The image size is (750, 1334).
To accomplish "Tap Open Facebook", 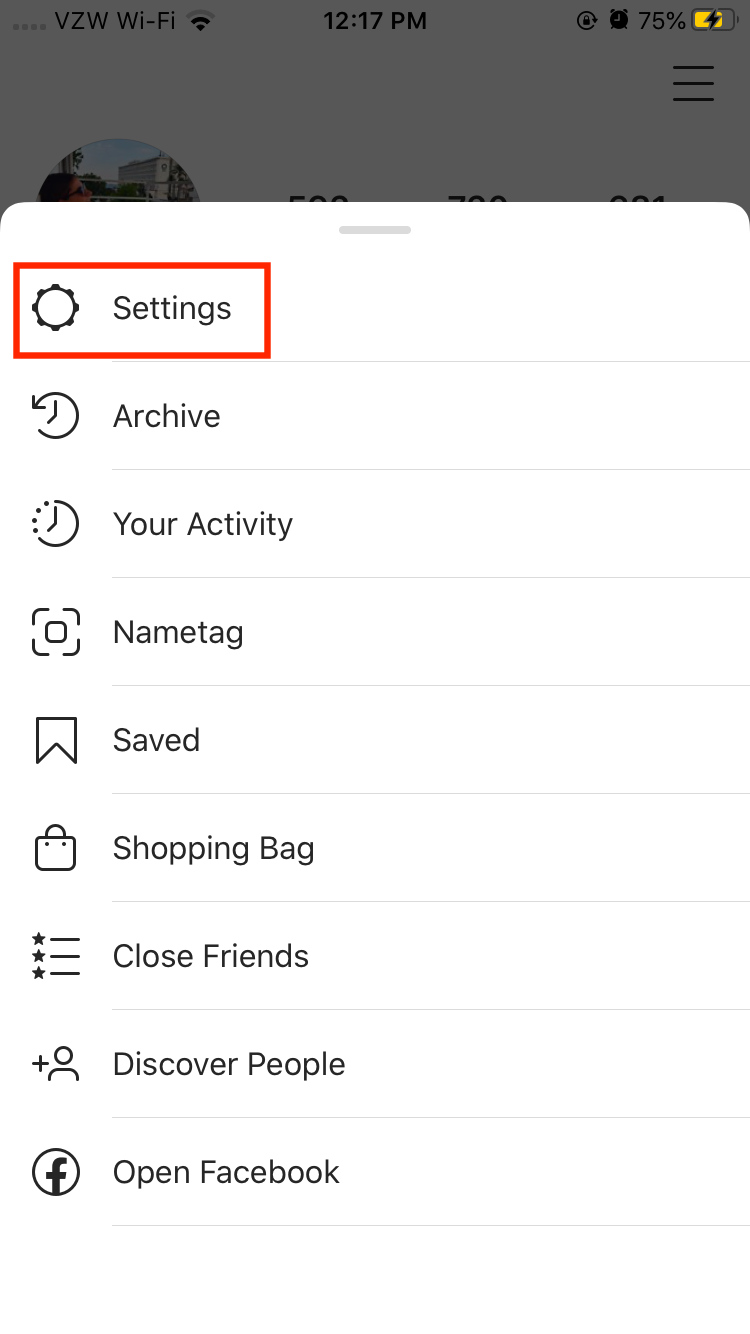I will pyautogui.click(x=375, y=1172).
